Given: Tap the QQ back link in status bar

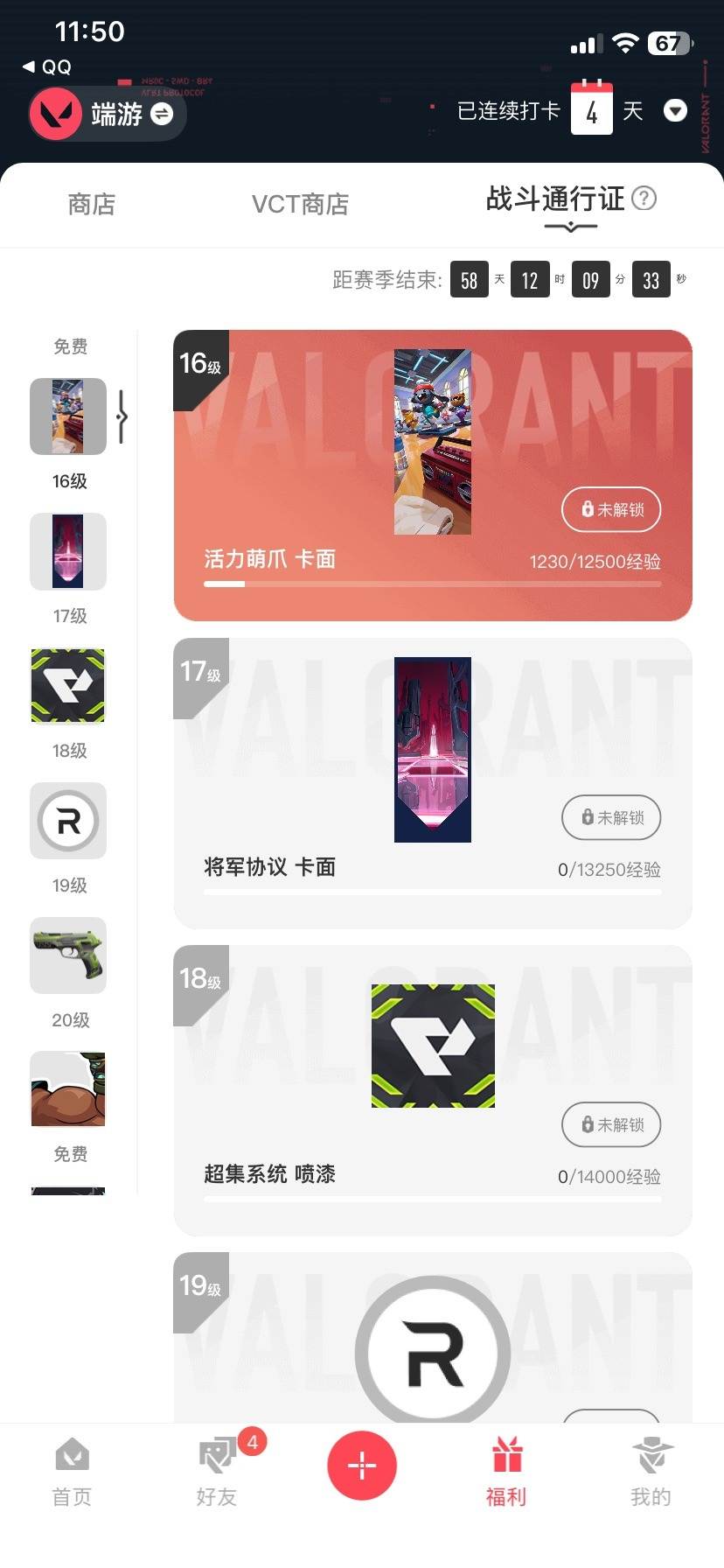Looking at the screenshot, I should pos(45,66).
